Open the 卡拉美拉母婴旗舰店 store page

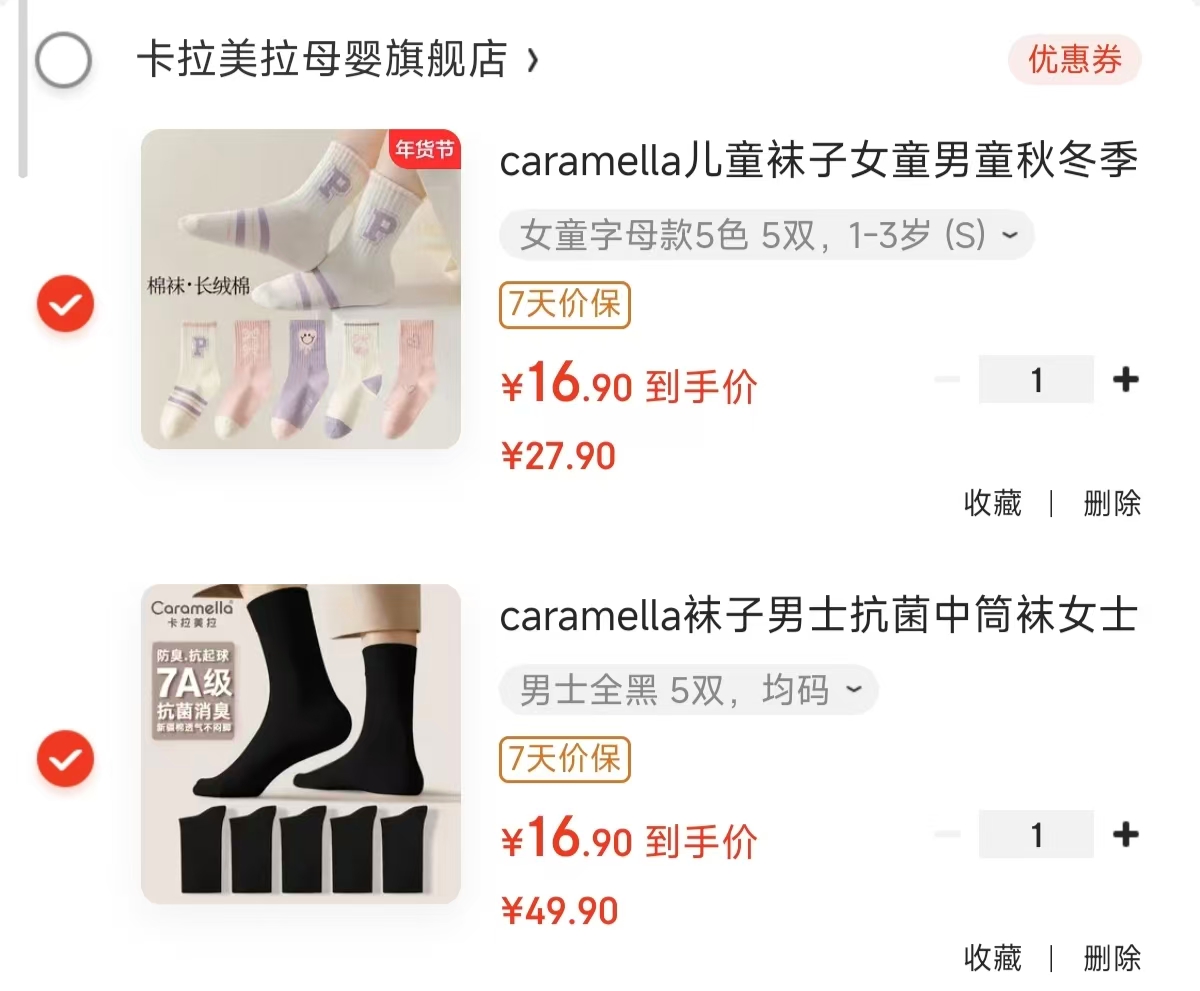(335, 60)
